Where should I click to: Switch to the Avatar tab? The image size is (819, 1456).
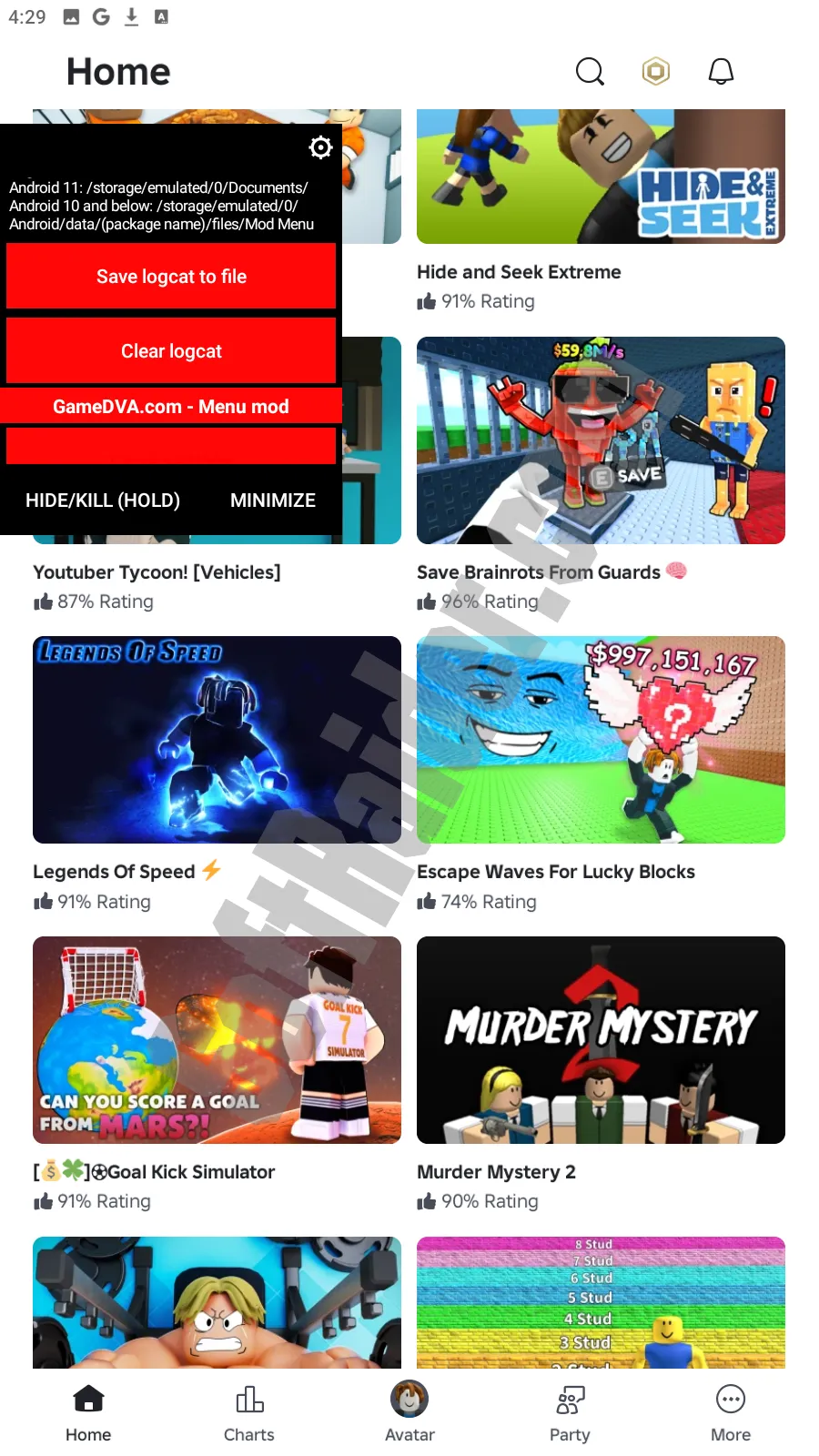pyautogui.click(x=409, y=1413)
